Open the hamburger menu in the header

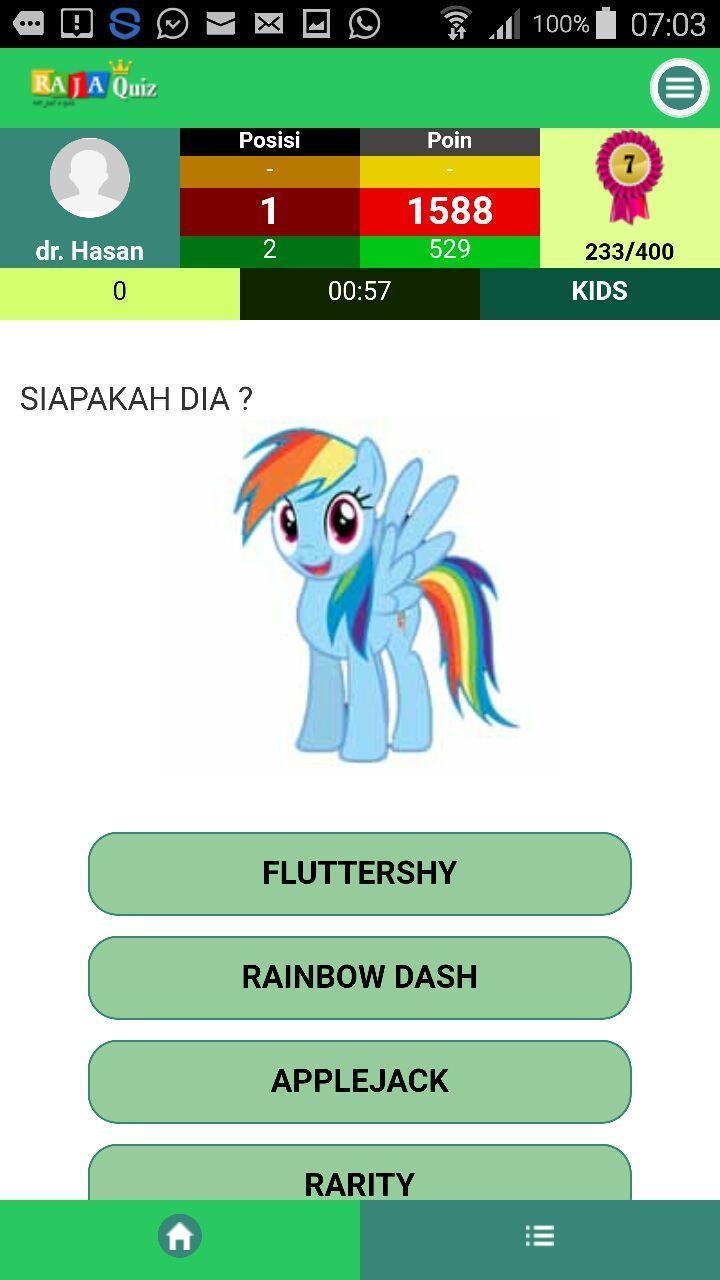pyautogui.click(x=680, y=88)
